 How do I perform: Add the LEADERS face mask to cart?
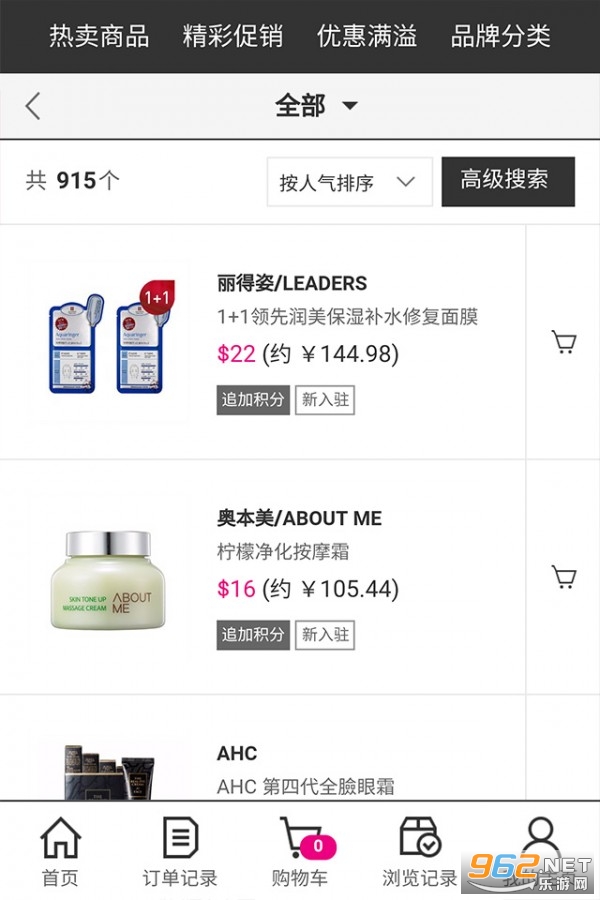pyautogui.click(x=563, y=343)
